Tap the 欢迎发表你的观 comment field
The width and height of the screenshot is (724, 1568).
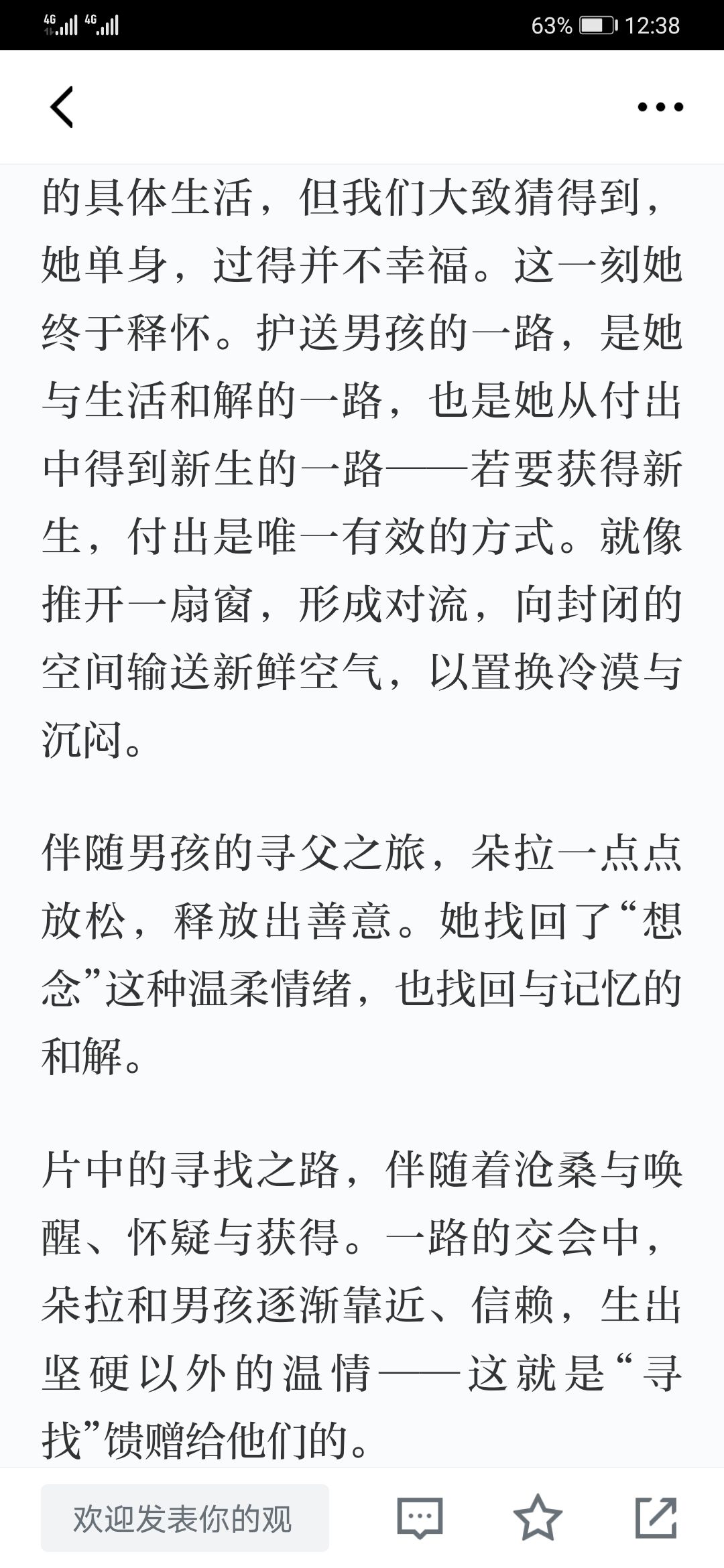185,1518
